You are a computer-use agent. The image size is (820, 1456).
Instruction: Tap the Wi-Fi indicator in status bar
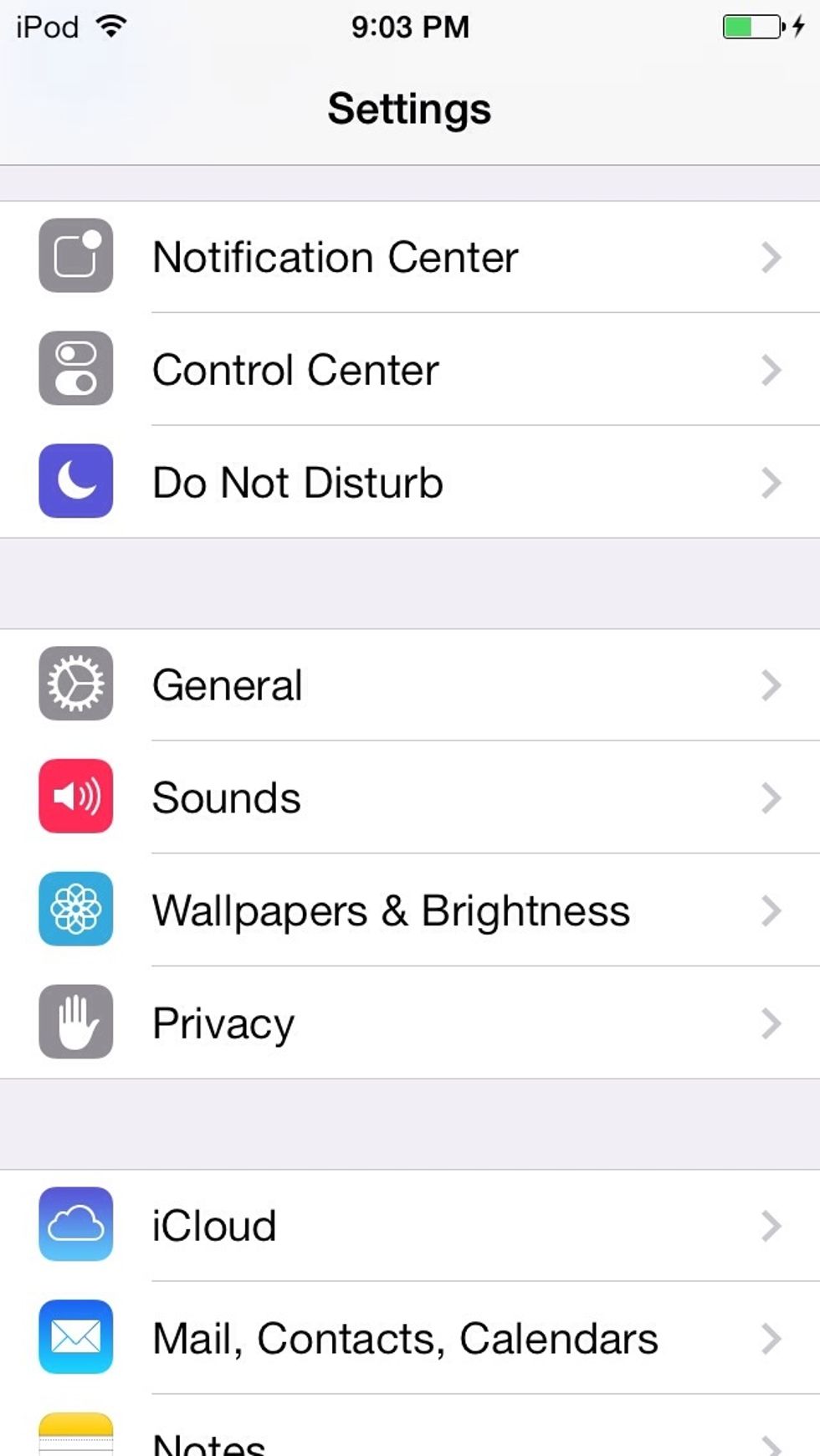point(110,25)
